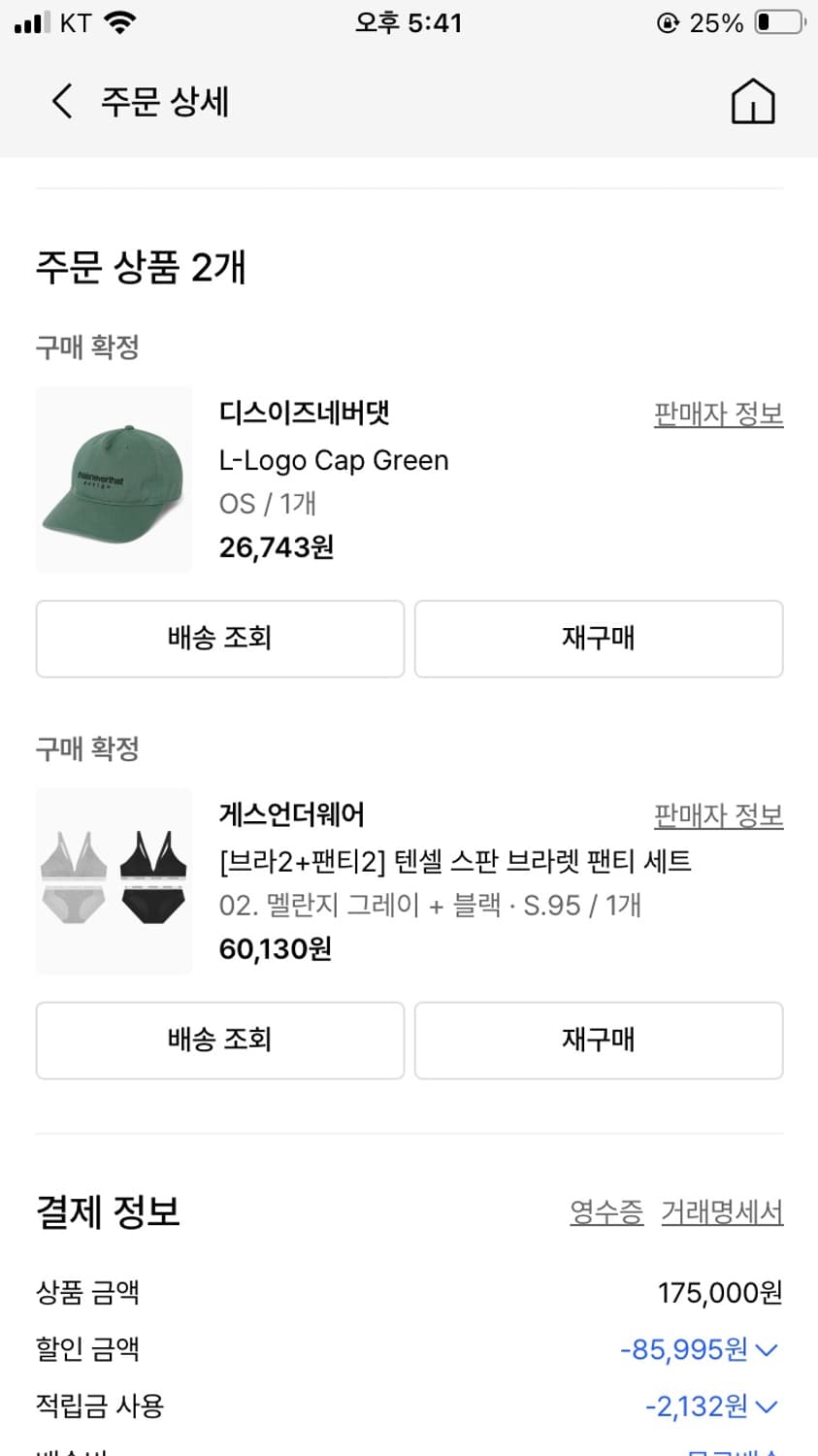The image size is (818, 1456).
Task: Tap the KT carrier label
Action: point(75,21)
